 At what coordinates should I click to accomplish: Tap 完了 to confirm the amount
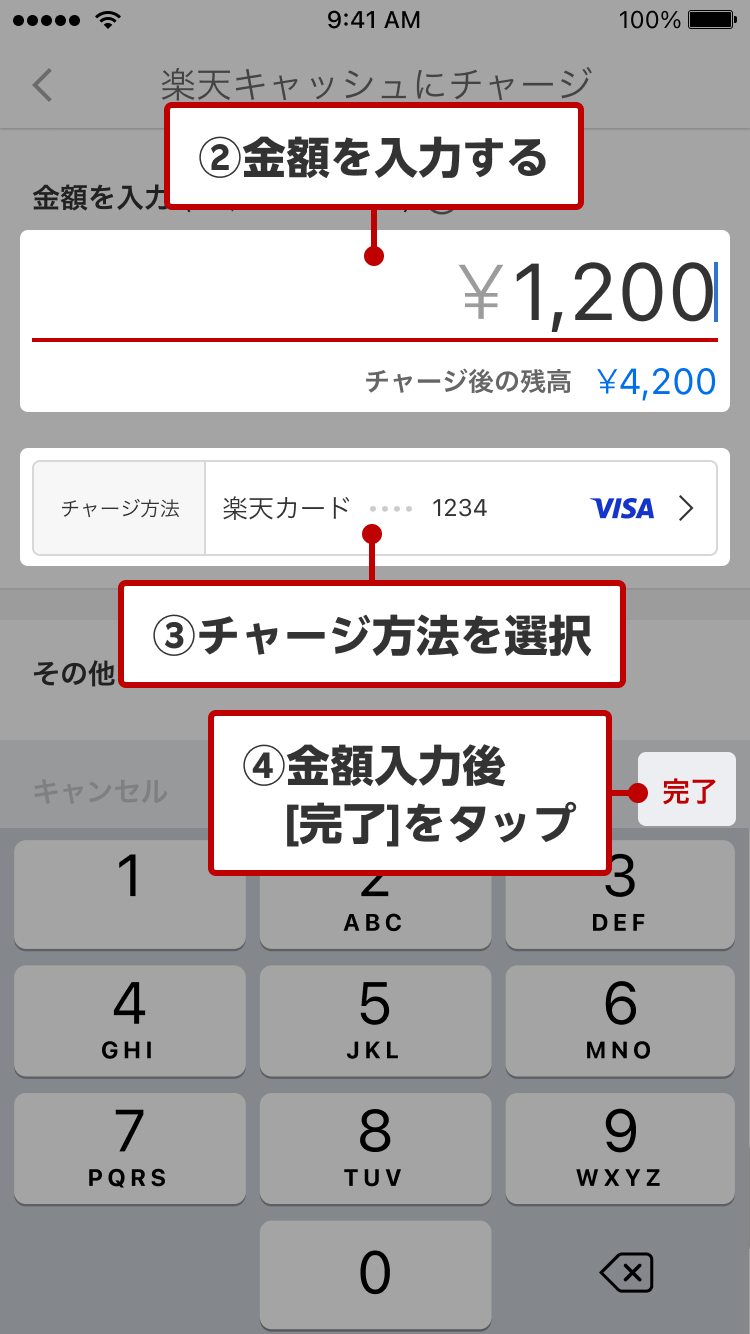687,789
